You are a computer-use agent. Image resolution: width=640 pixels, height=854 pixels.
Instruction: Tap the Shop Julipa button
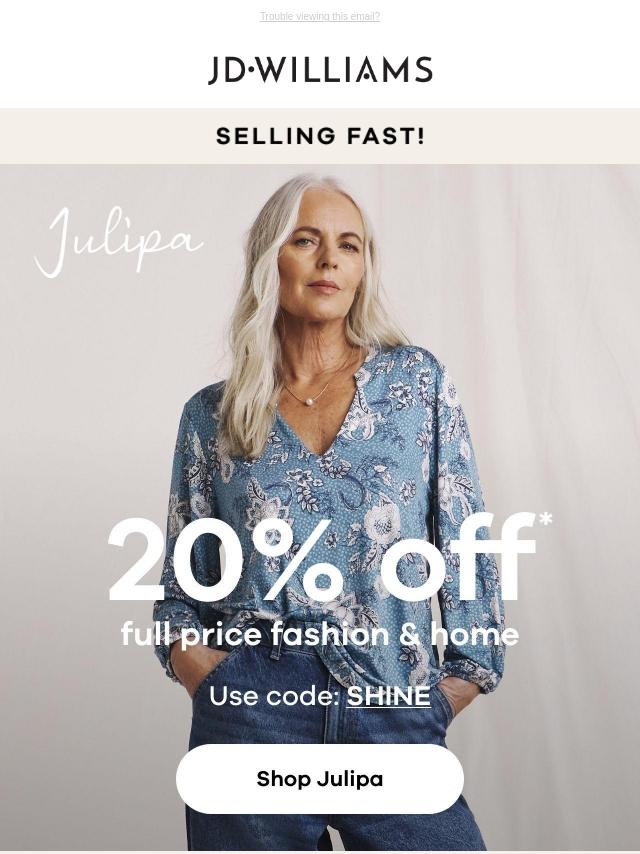tap(320, 778)
